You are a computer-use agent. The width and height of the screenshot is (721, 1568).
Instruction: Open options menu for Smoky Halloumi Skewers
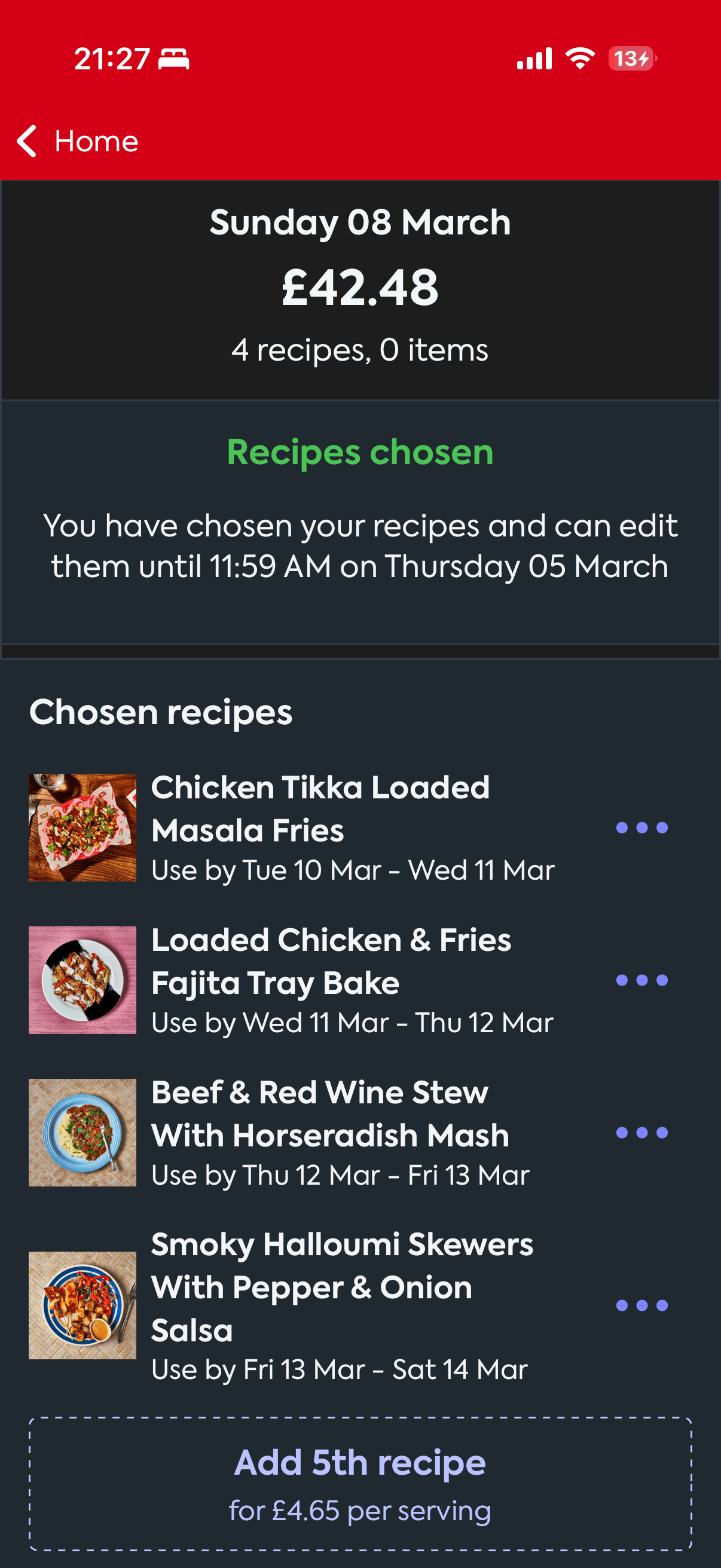643,1305
